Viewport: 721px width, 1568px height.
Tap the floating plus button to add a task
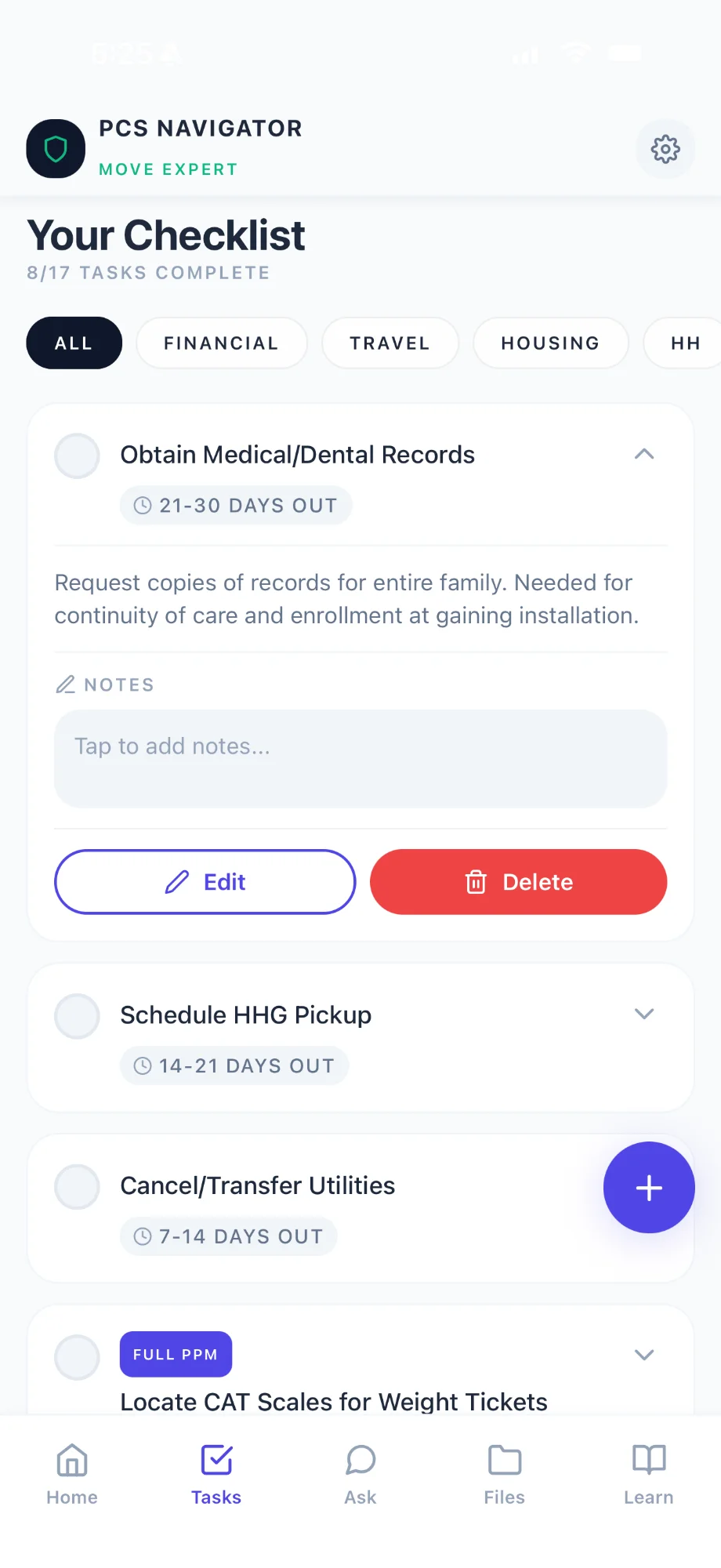[x=648, y=1187]
